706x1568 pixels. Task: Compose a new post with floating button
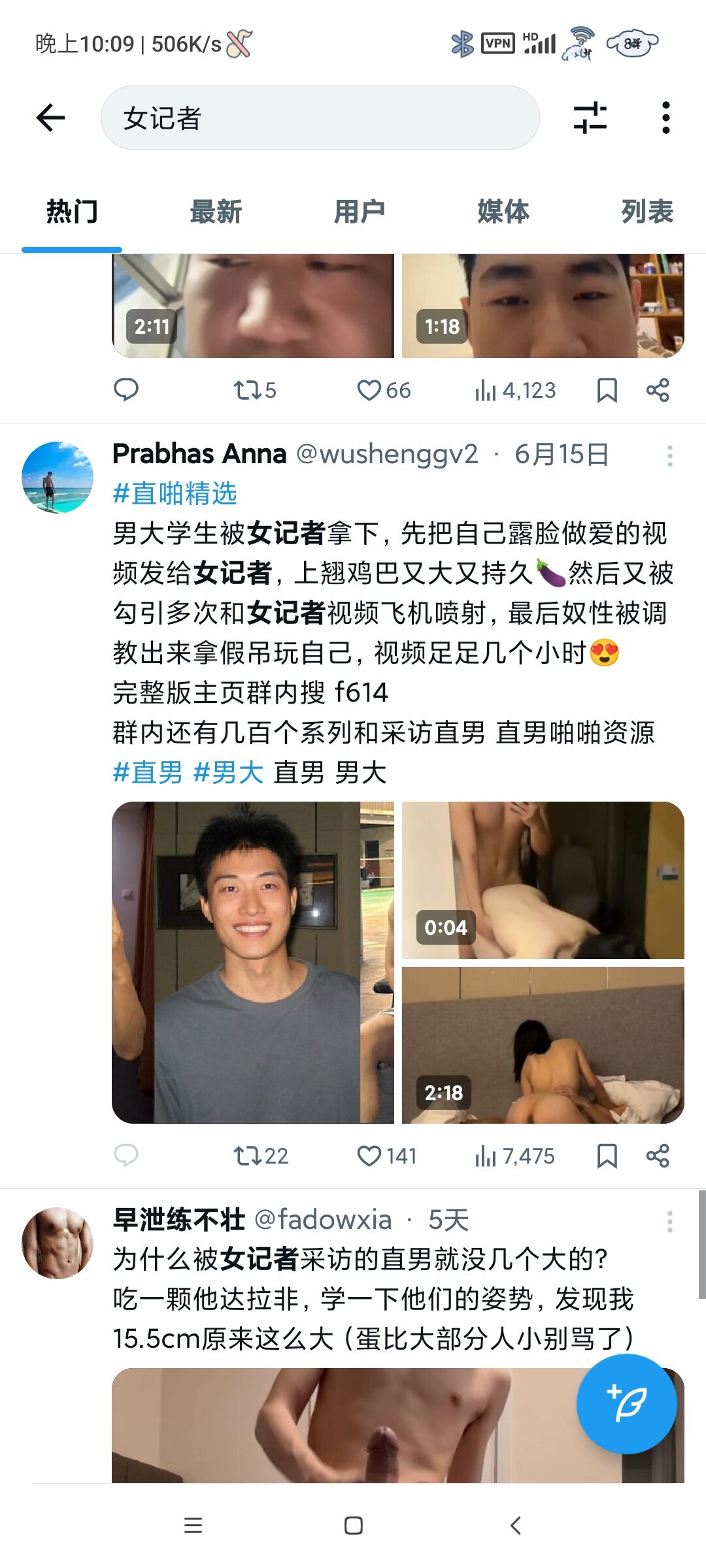[x=626, y=1404]
